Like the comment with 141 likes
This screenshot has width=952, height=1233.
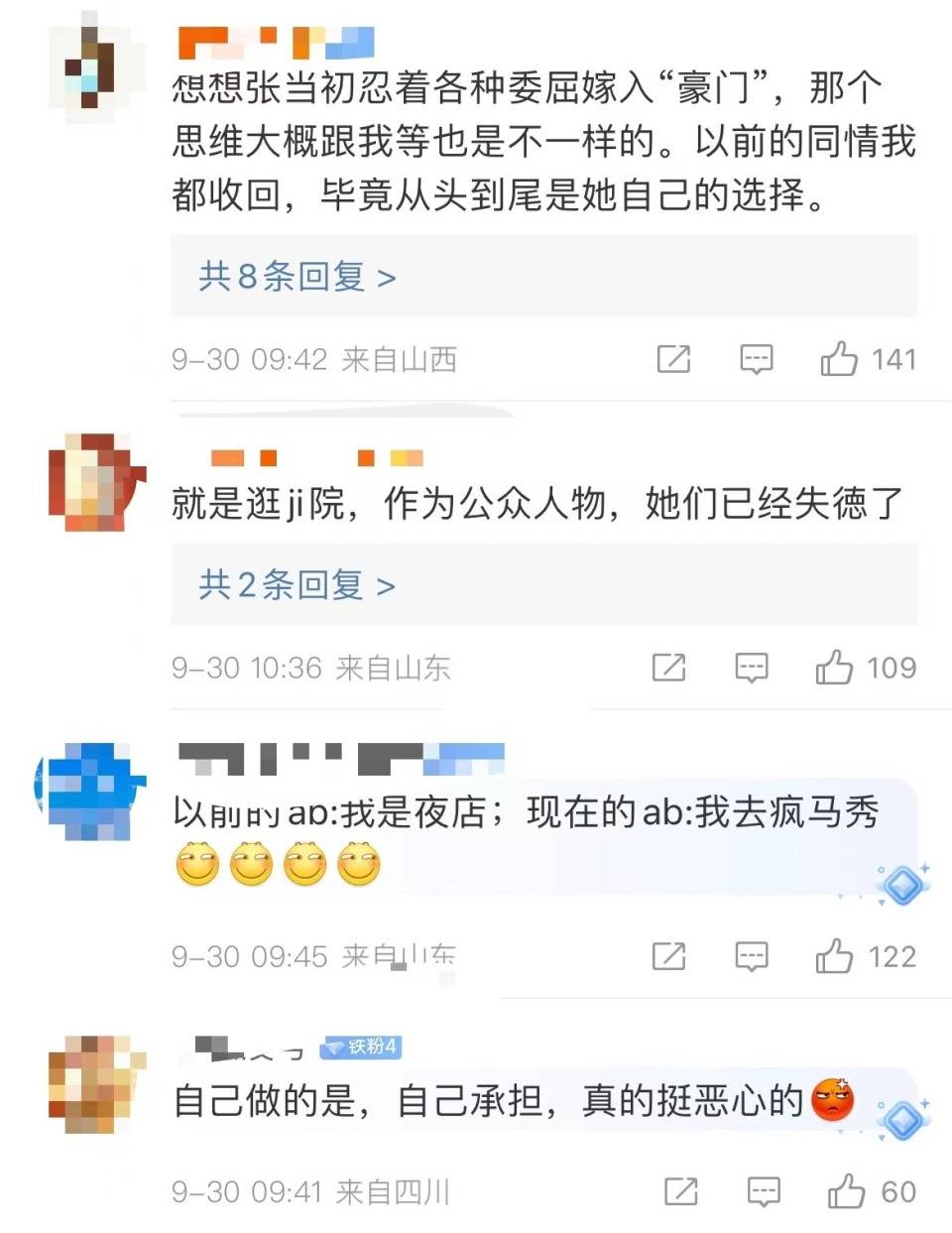pos(839,358)
